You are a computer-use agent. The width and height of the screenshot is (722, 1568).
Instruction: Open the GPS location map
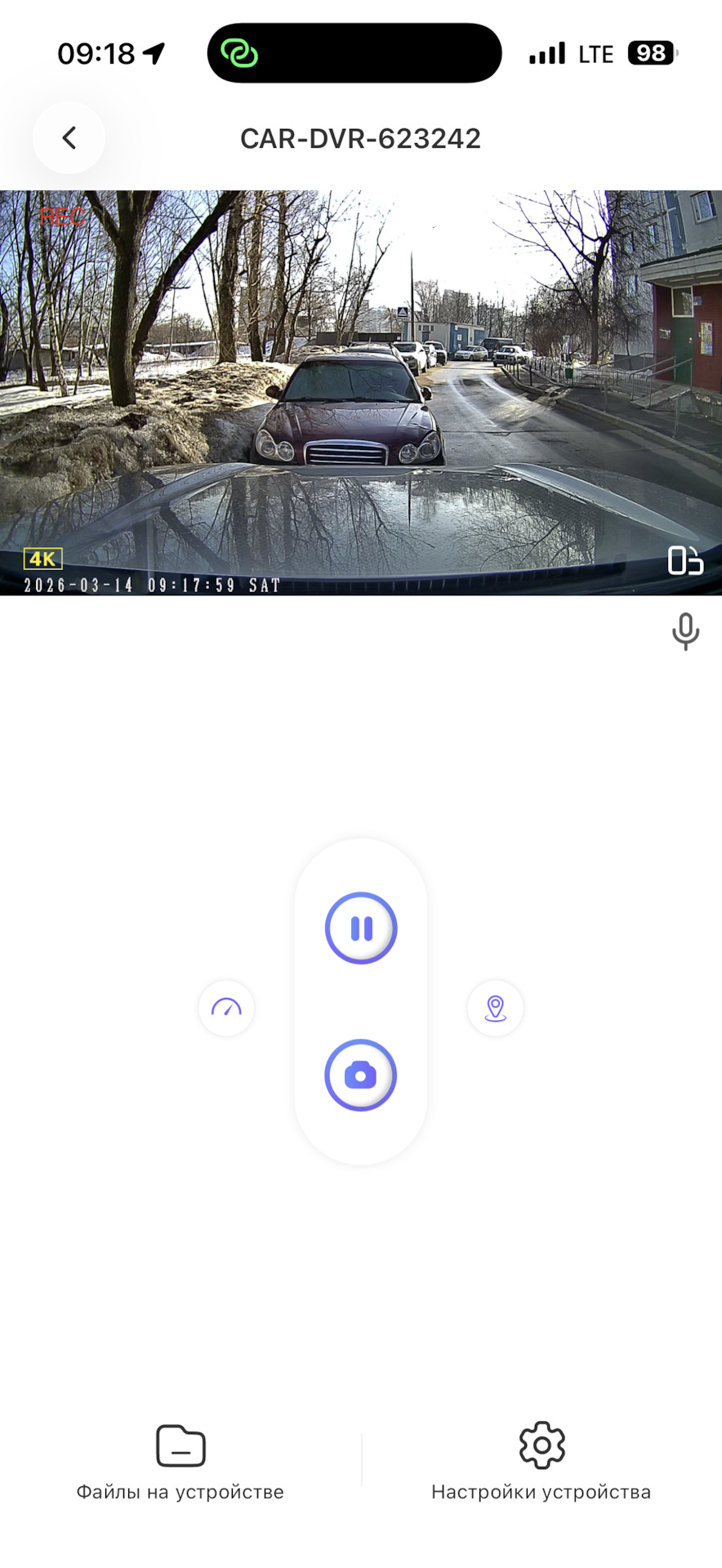coord(495,1008)
